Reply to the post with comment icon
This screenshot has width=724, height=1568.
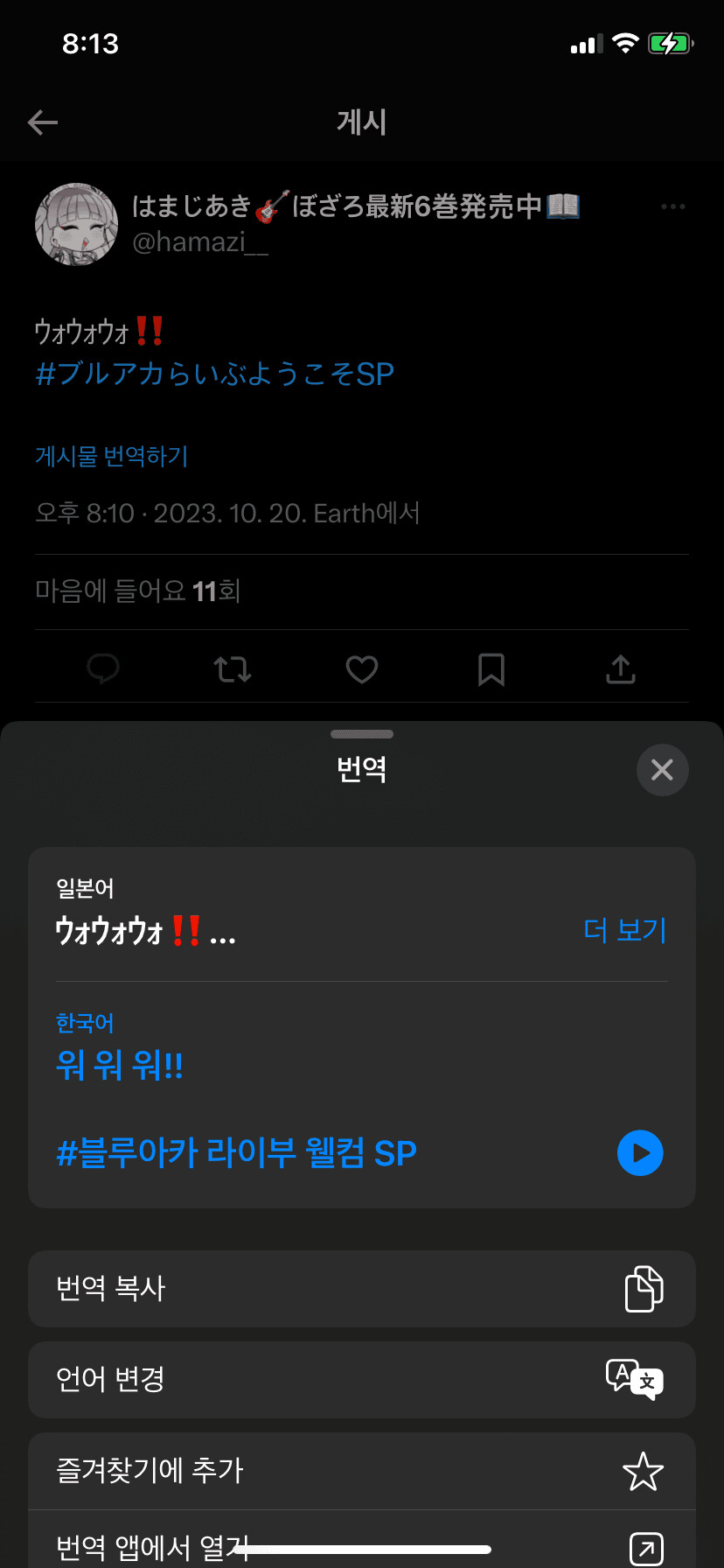(103, 669)
